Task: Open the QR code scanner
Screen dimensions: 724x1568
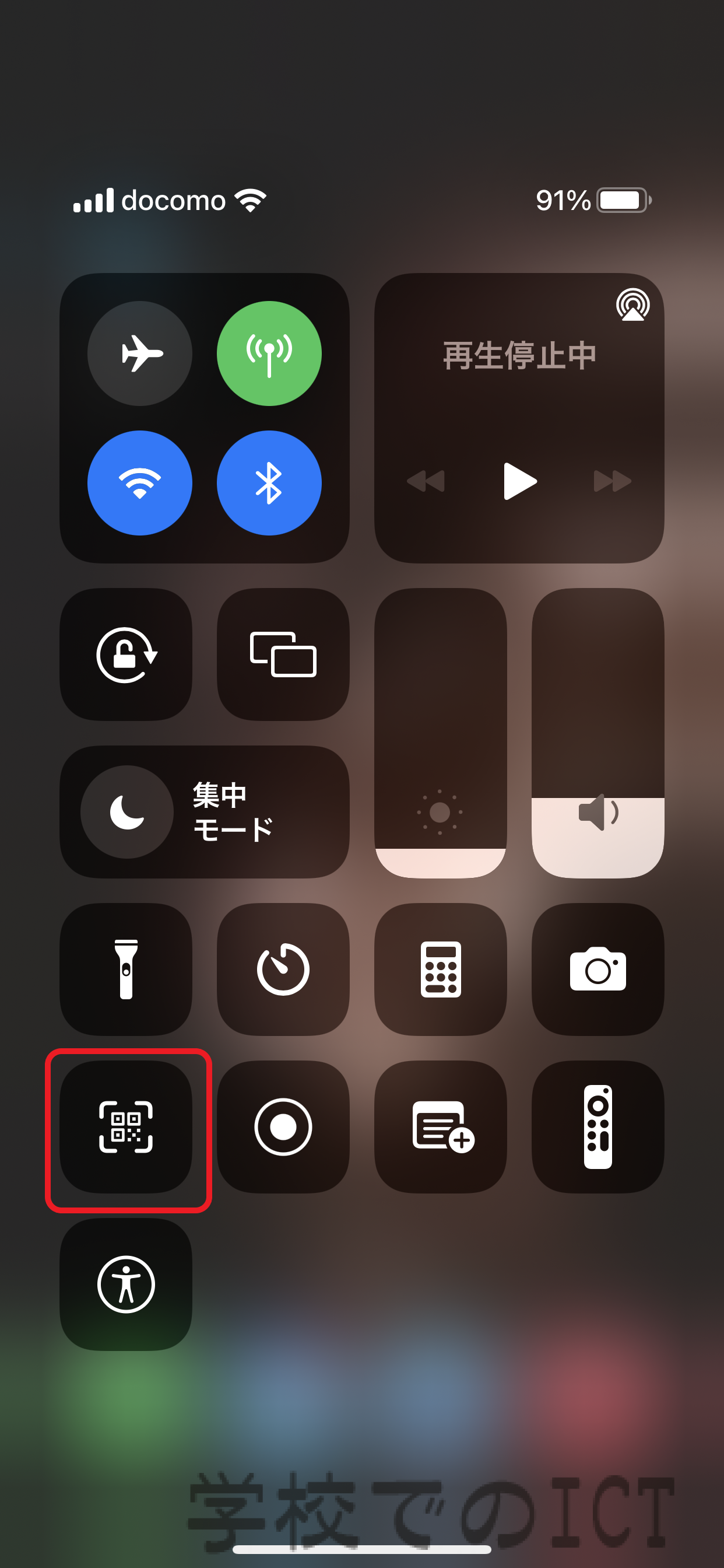Action: coord(126,1126)
